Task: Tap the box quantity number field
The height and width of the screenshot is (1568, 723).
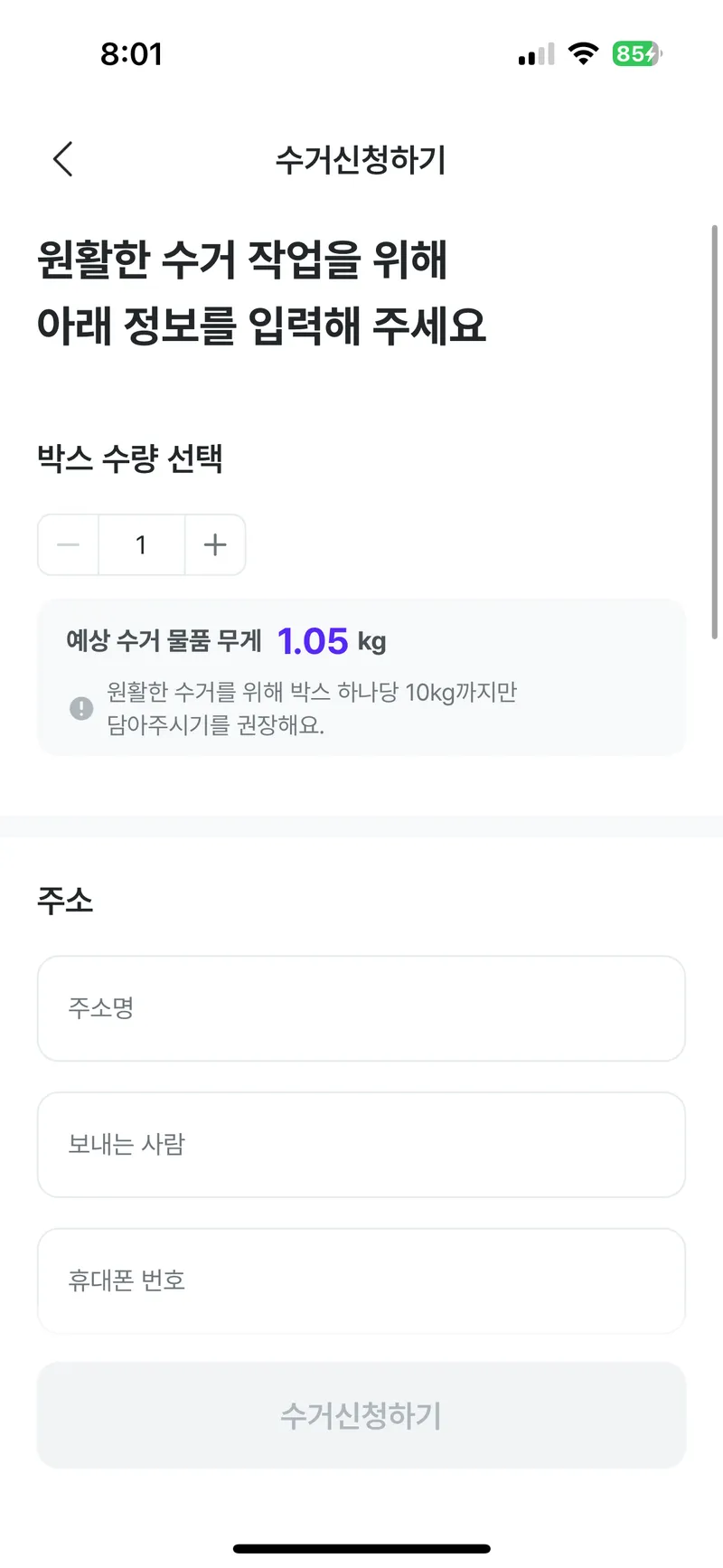Action: coord(142,544)
